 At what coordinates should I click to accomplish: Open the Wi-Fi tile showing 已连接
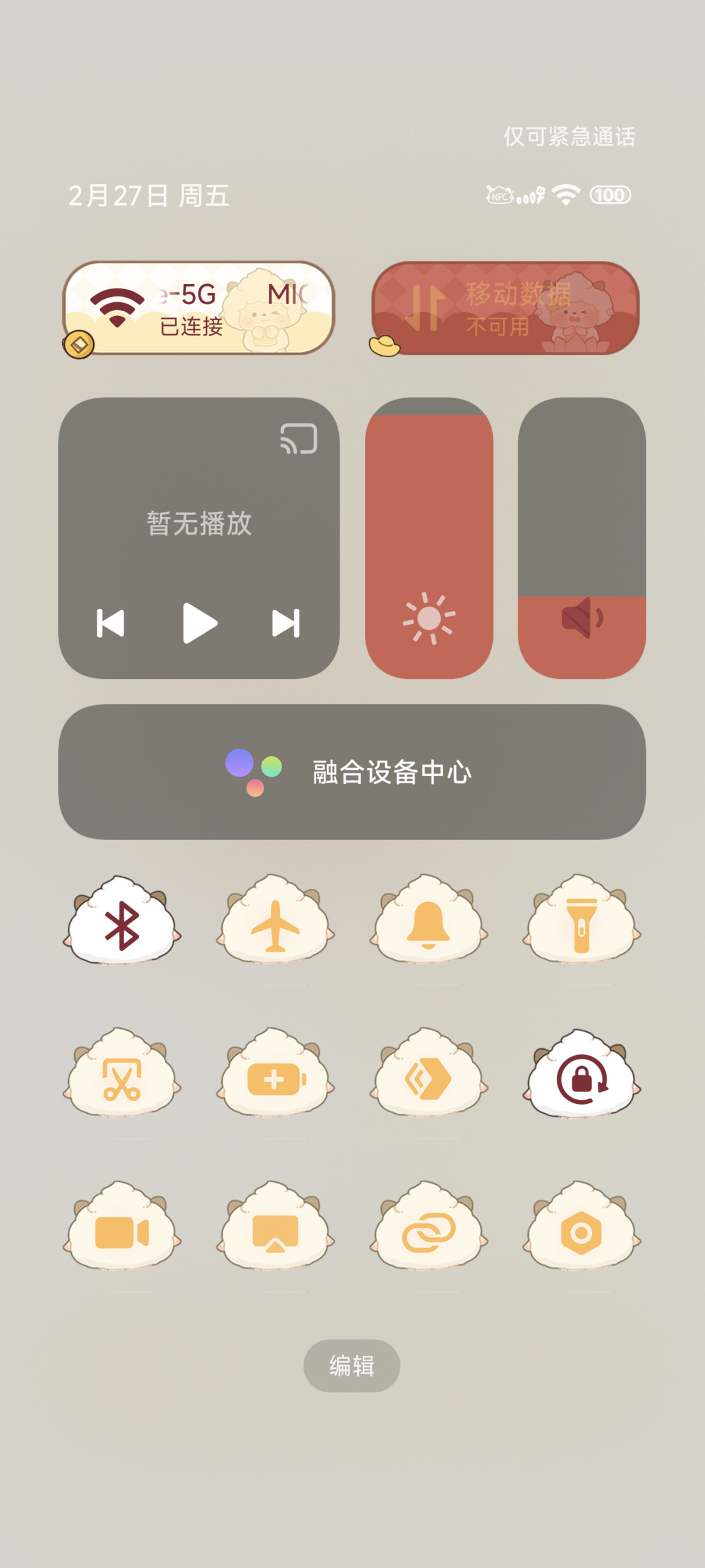pyautogui.click(x=198, y=308)
